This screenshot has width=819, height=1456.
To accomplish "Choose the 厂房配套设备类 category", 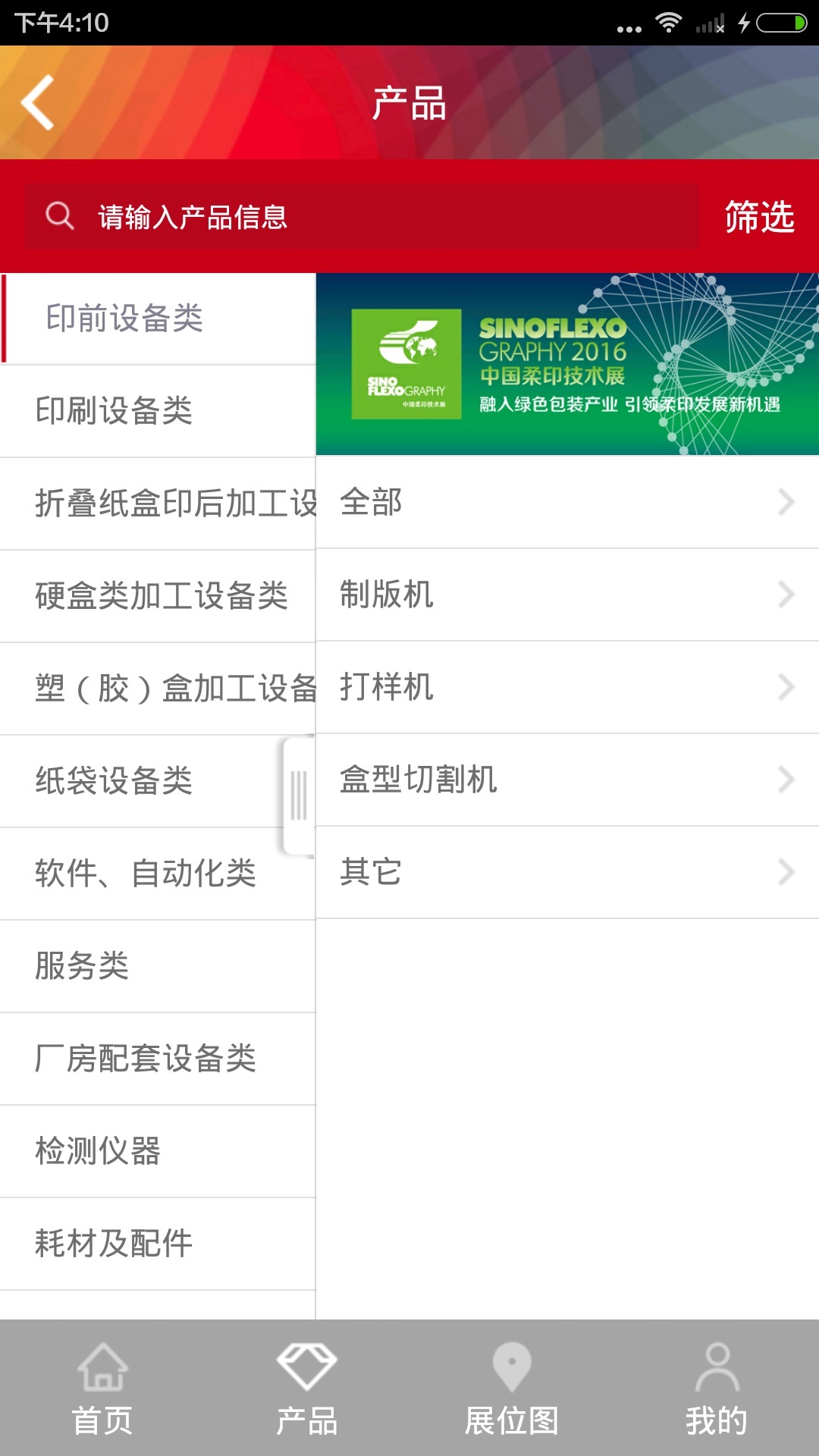I will pyautogui.click(x=158, y=1059).
